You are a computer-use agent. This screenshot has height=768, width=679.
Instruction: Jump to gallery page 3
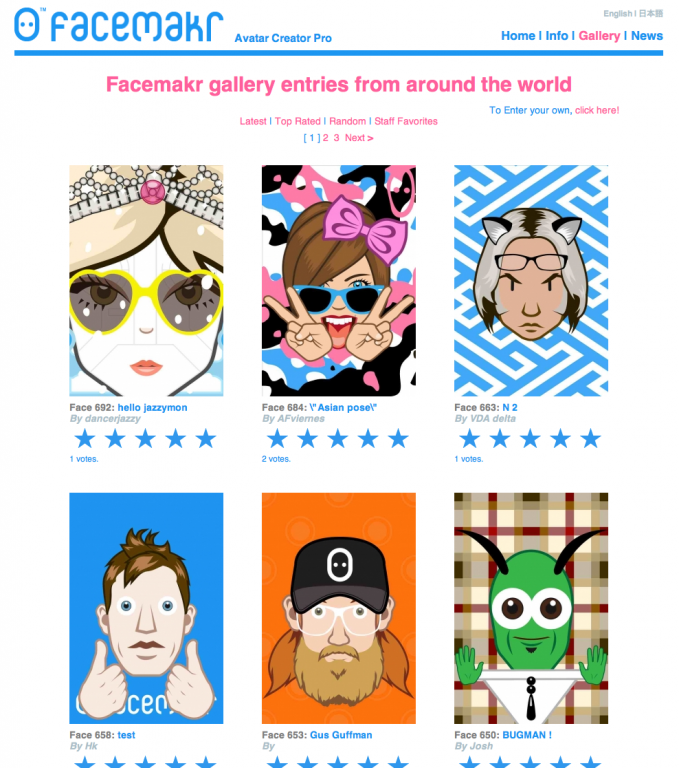tap(337, 138)
